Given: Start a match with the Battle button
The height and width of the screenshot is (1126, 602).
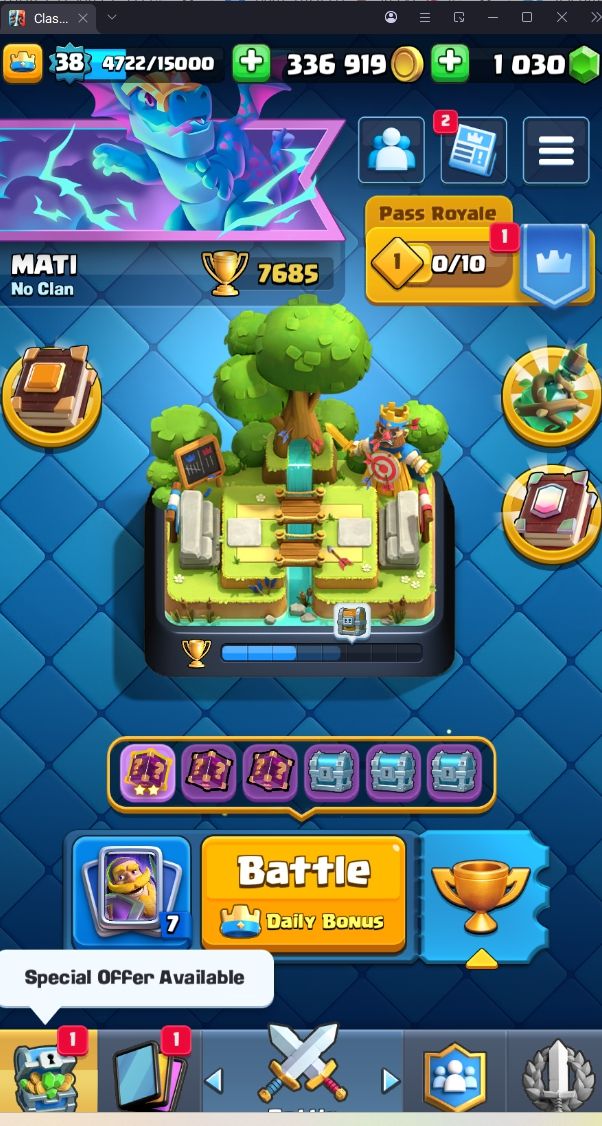Looking at the screenshot, I should tap(303, 892).
